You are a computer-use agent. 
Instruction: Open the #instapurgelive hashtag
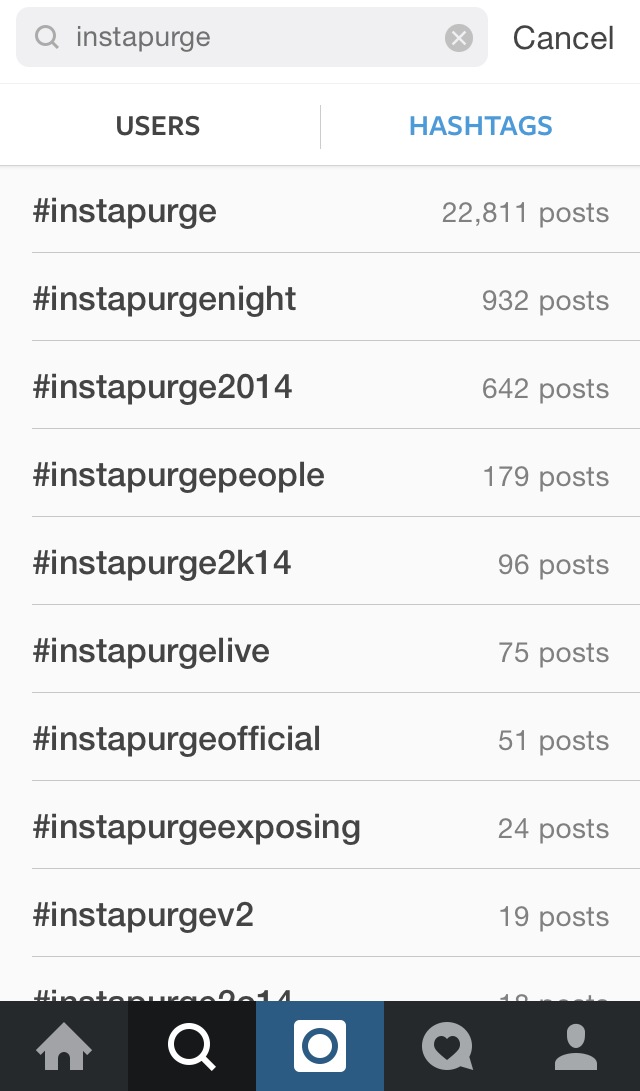[320, 651]
